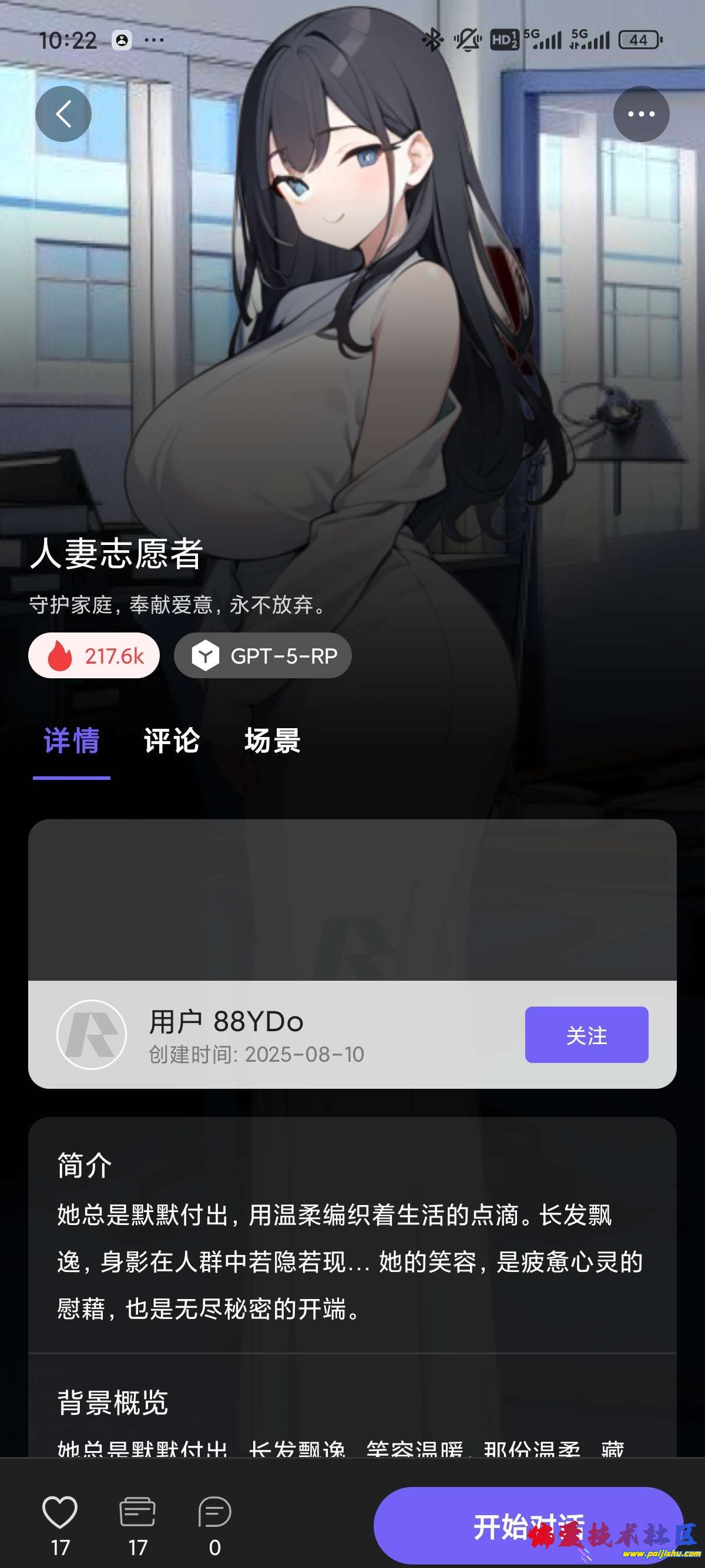The image size is (705, 1568).
Task: Tap the flame popularity badge showing 217.6k
Action: (93, 655)
